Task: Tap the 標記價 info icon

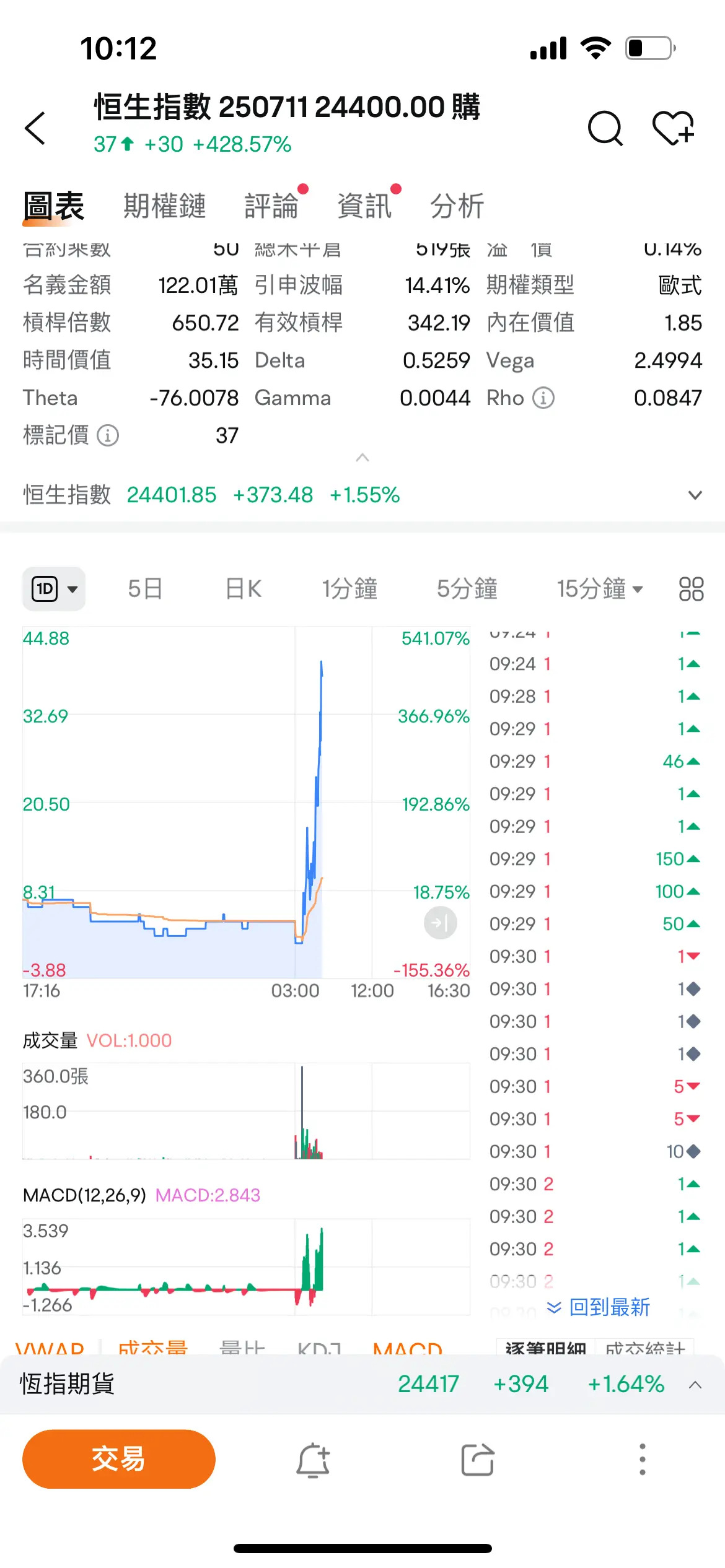Action: tap(108, 435)
